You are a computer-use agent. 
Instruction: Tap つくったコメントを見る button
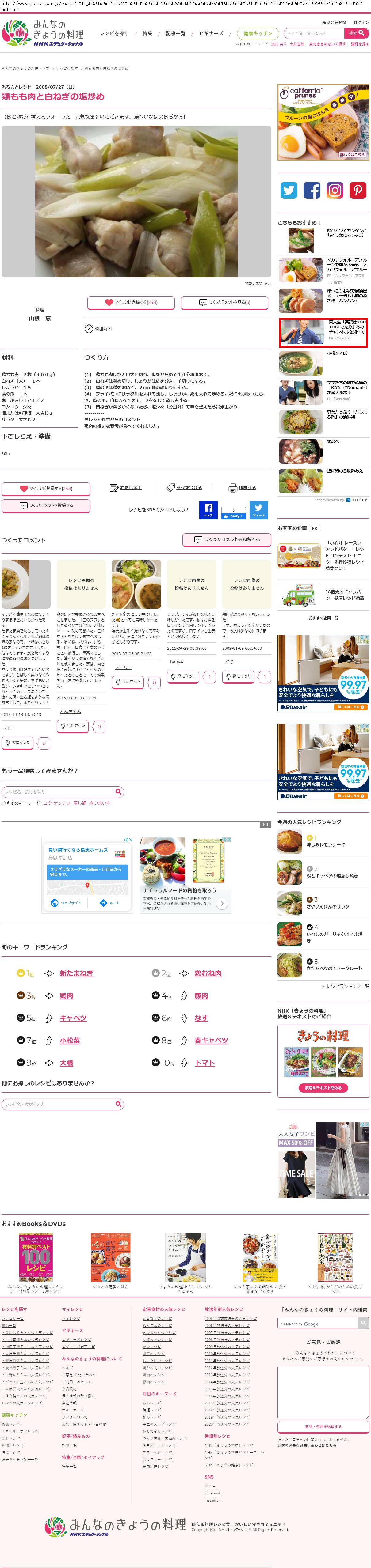(225, 302)
